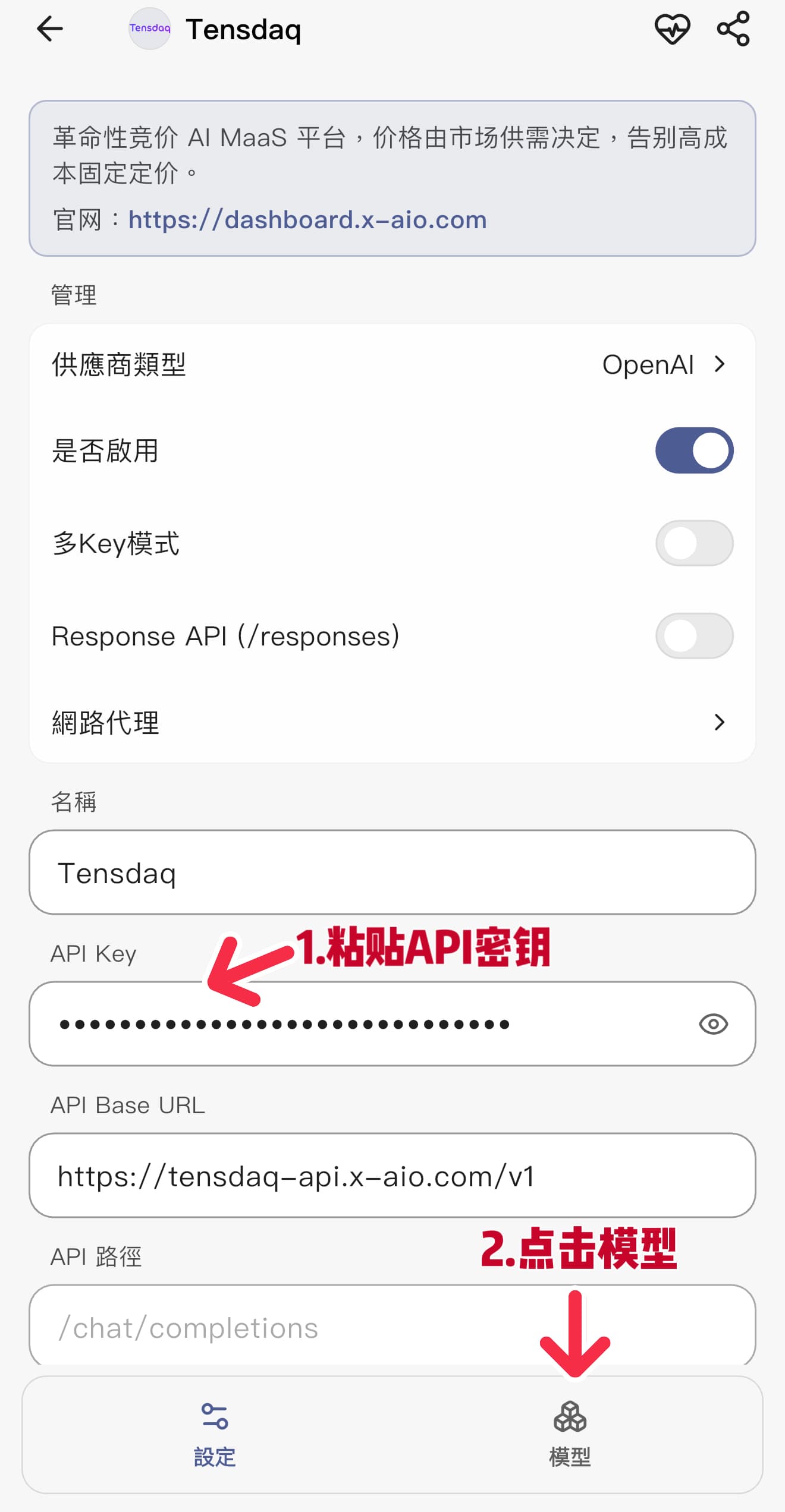Enable 多Key模式 switch

694,543
